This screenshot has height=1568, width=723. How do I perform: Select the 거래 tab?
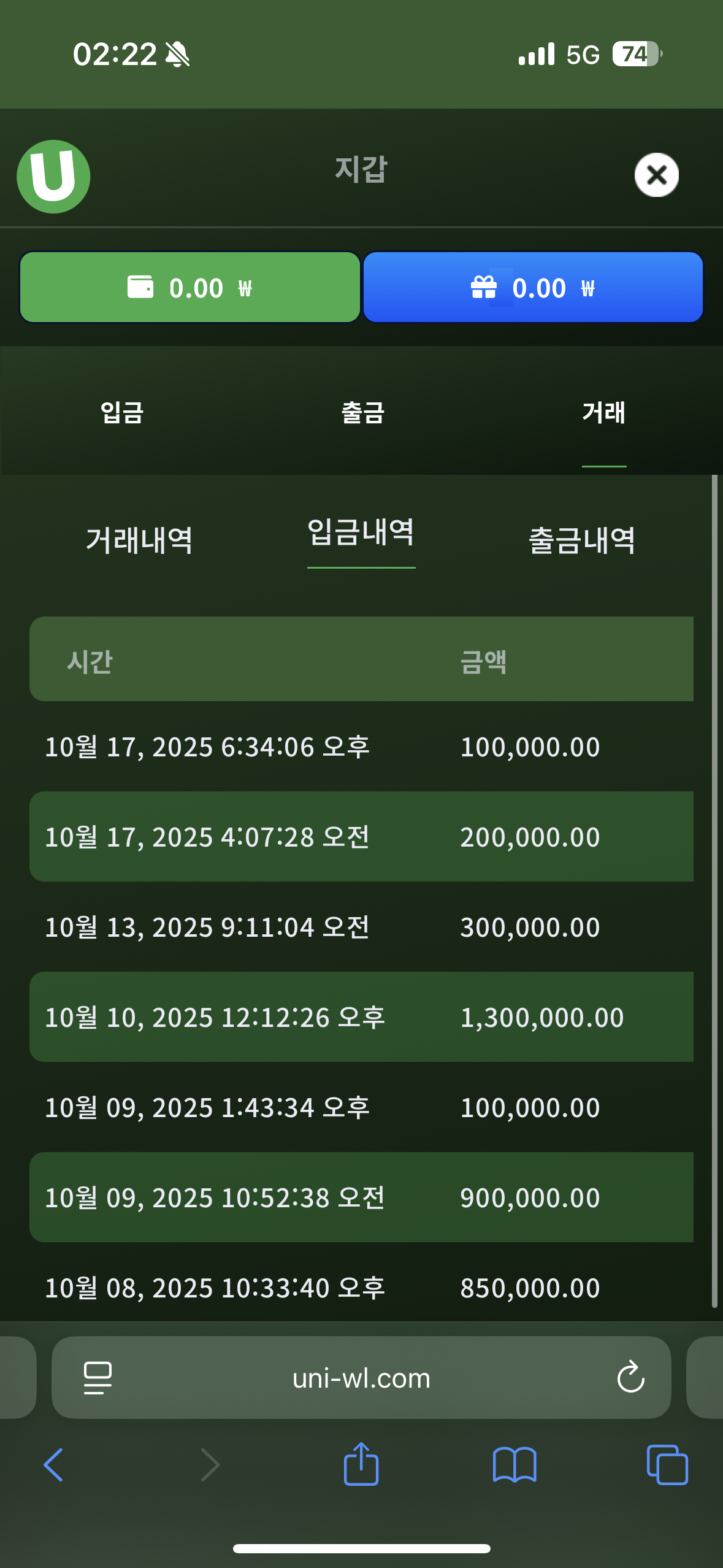pyautogui.click(x=603, y=412)
